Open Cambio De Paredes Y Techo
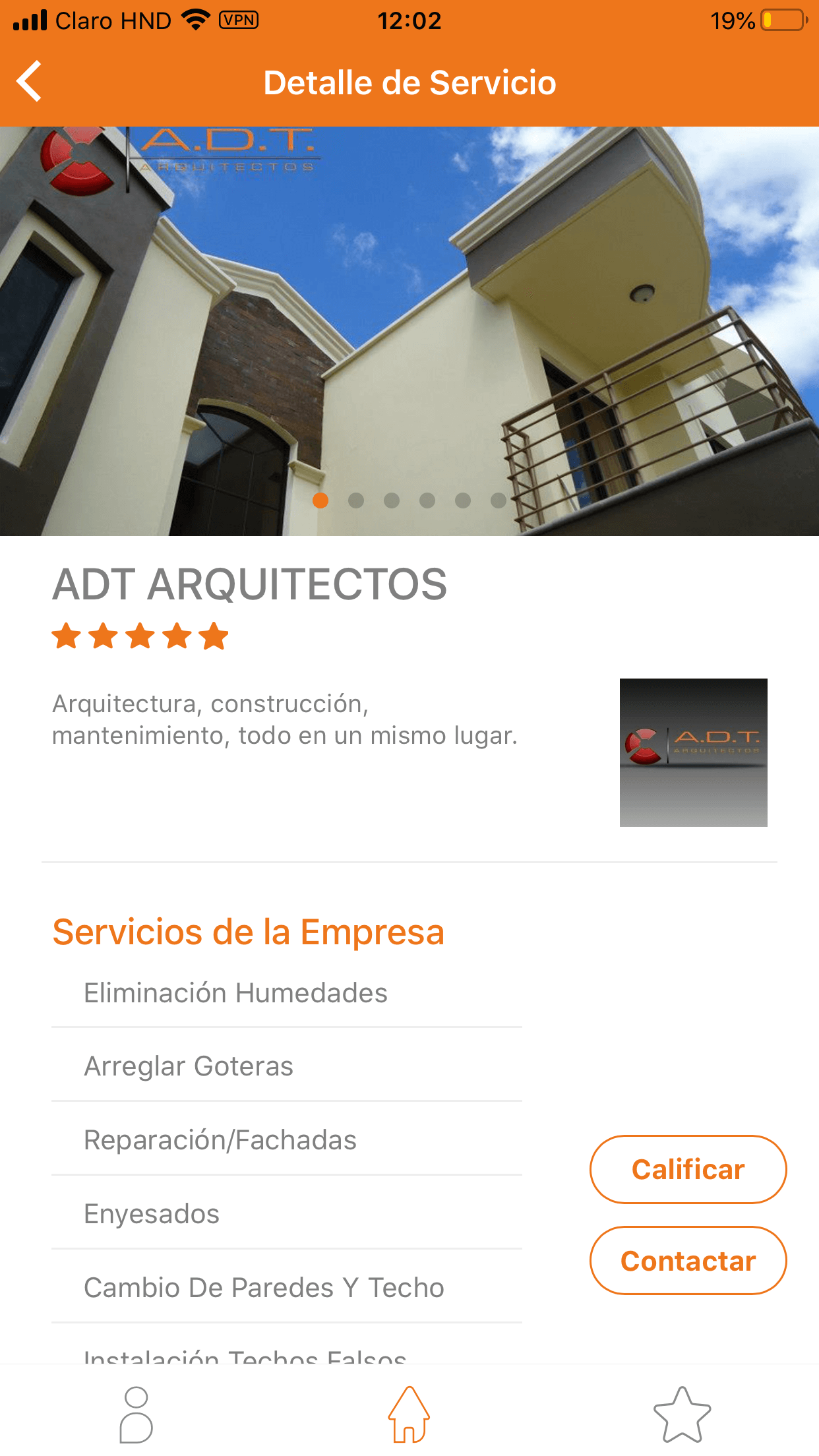Viewport: 819px width, 1456px height. [x=264, y=1288]
